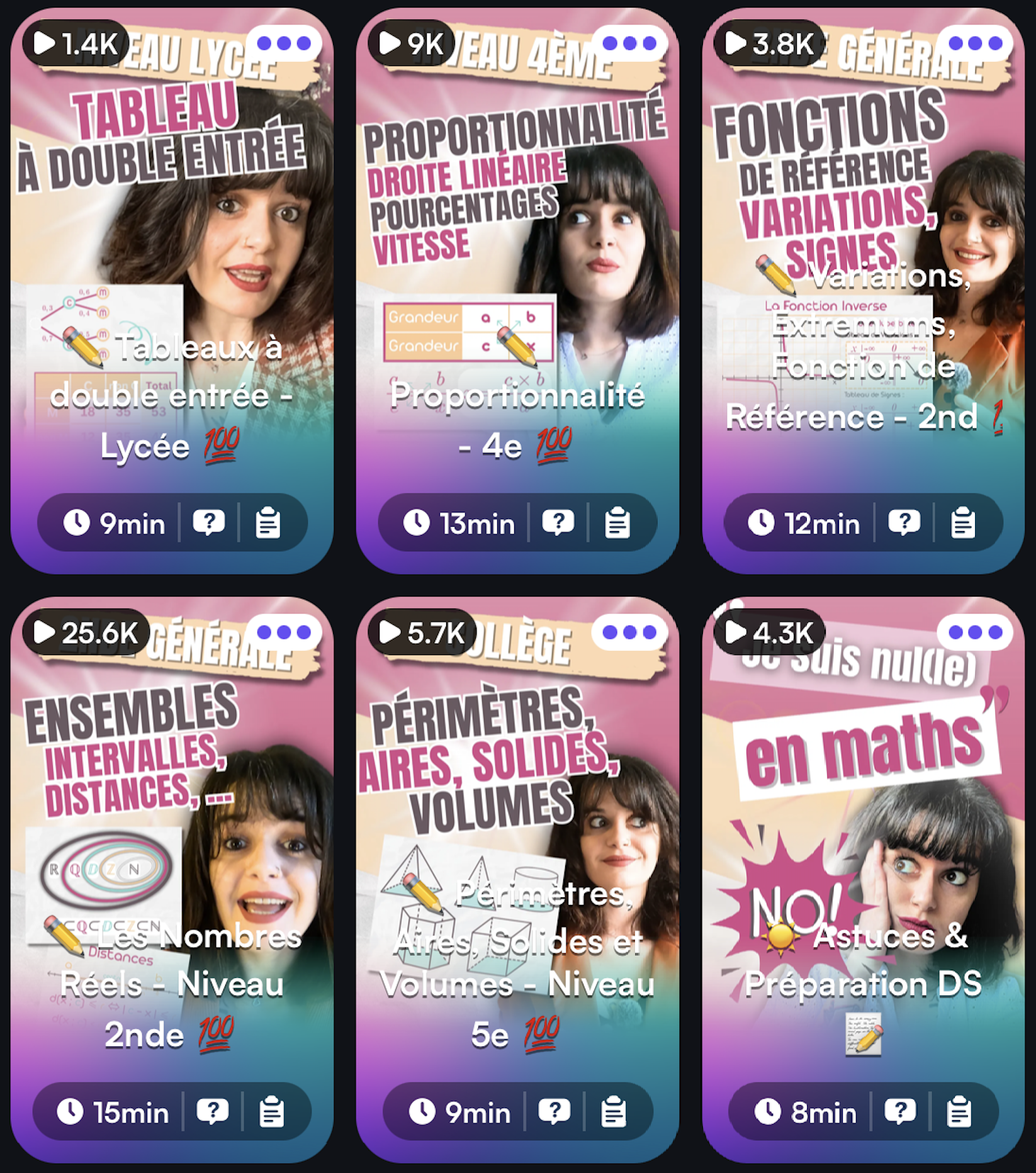Open the quiz icon on Fonction de Référence card
The height and width of the screenshot is (1173, 1036).
(904, 523)
